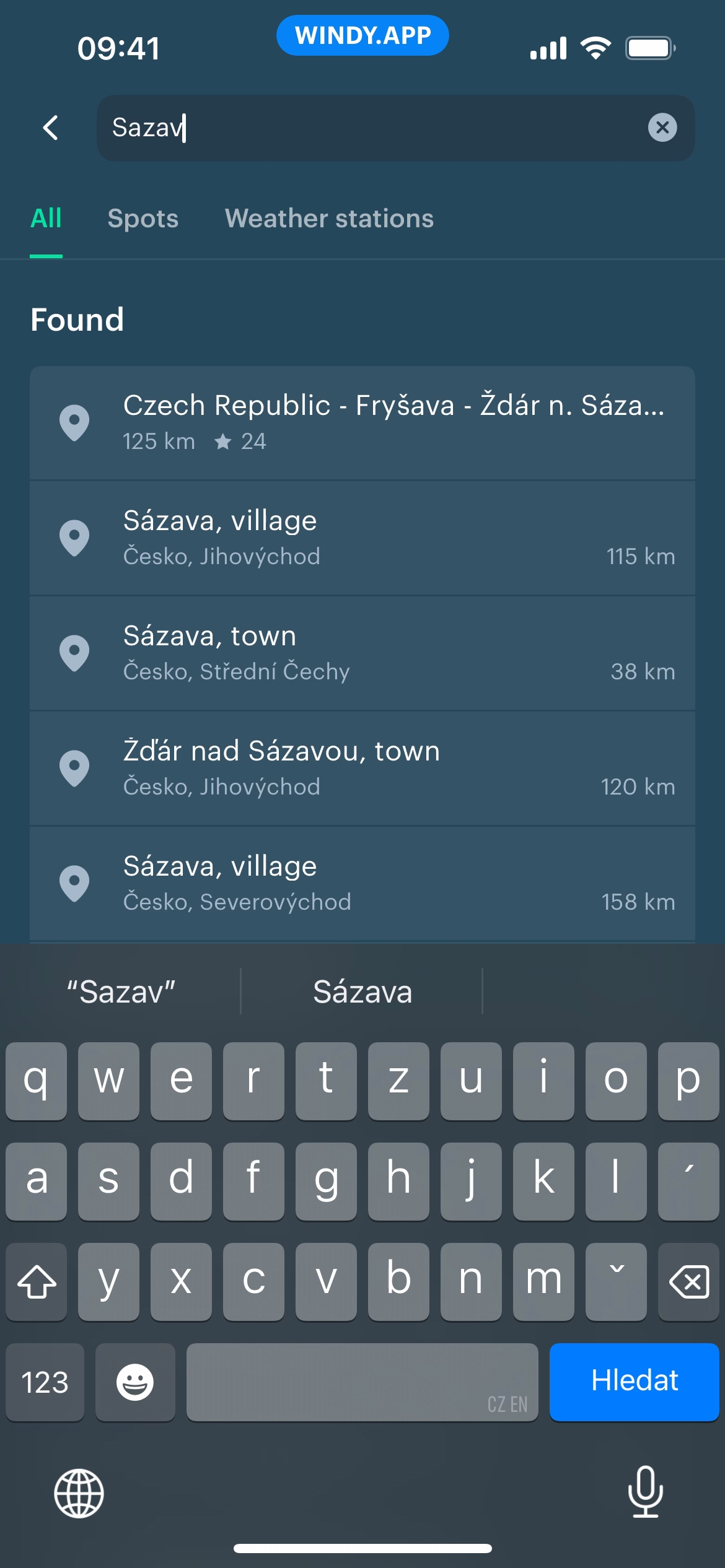Tap the backspace key
Screen dimensions: 725x1568
click(688, 1281)
